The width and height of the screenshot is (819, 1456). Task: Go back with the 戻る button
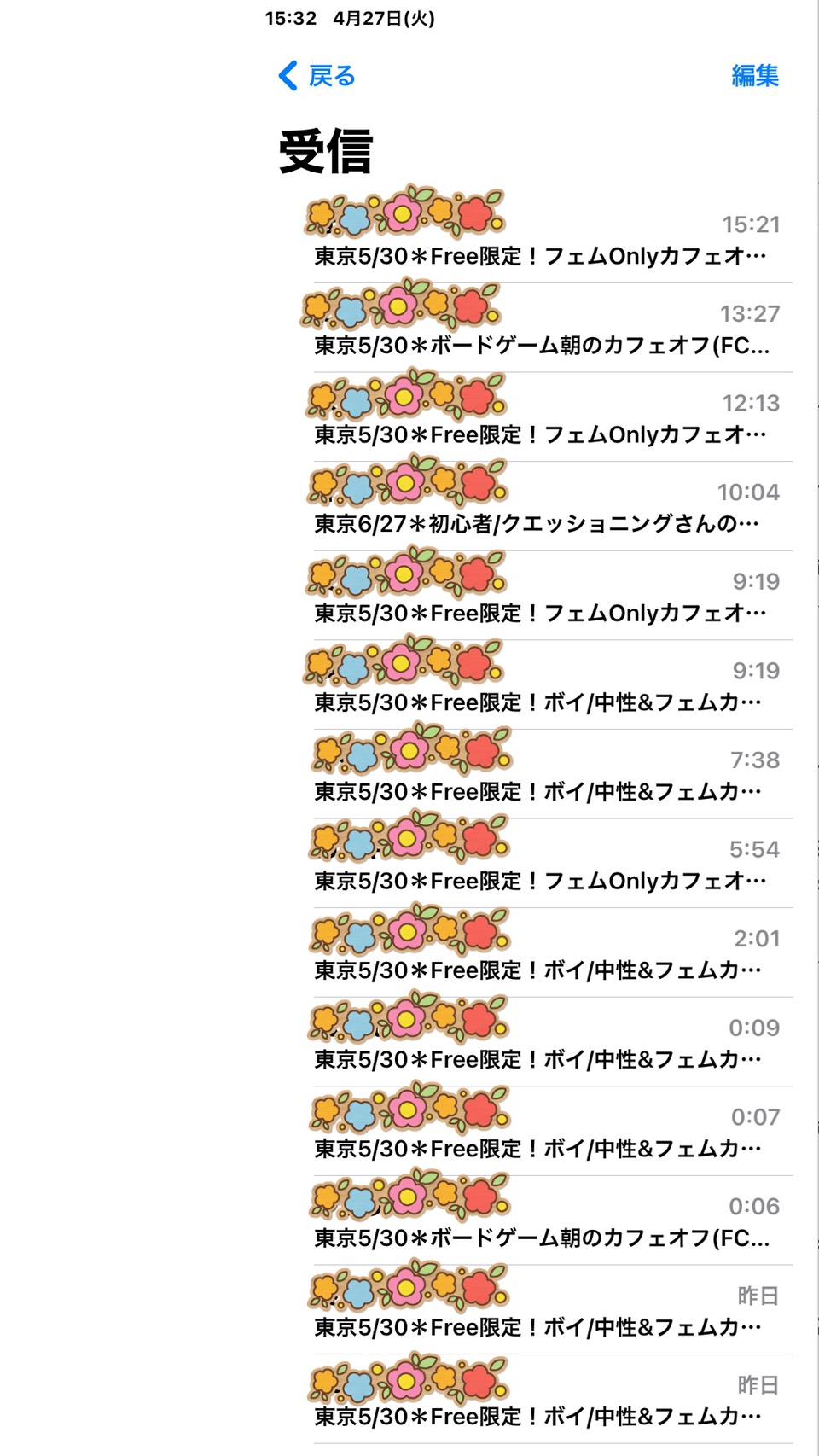pyautogui.click(x=317, y=76)
